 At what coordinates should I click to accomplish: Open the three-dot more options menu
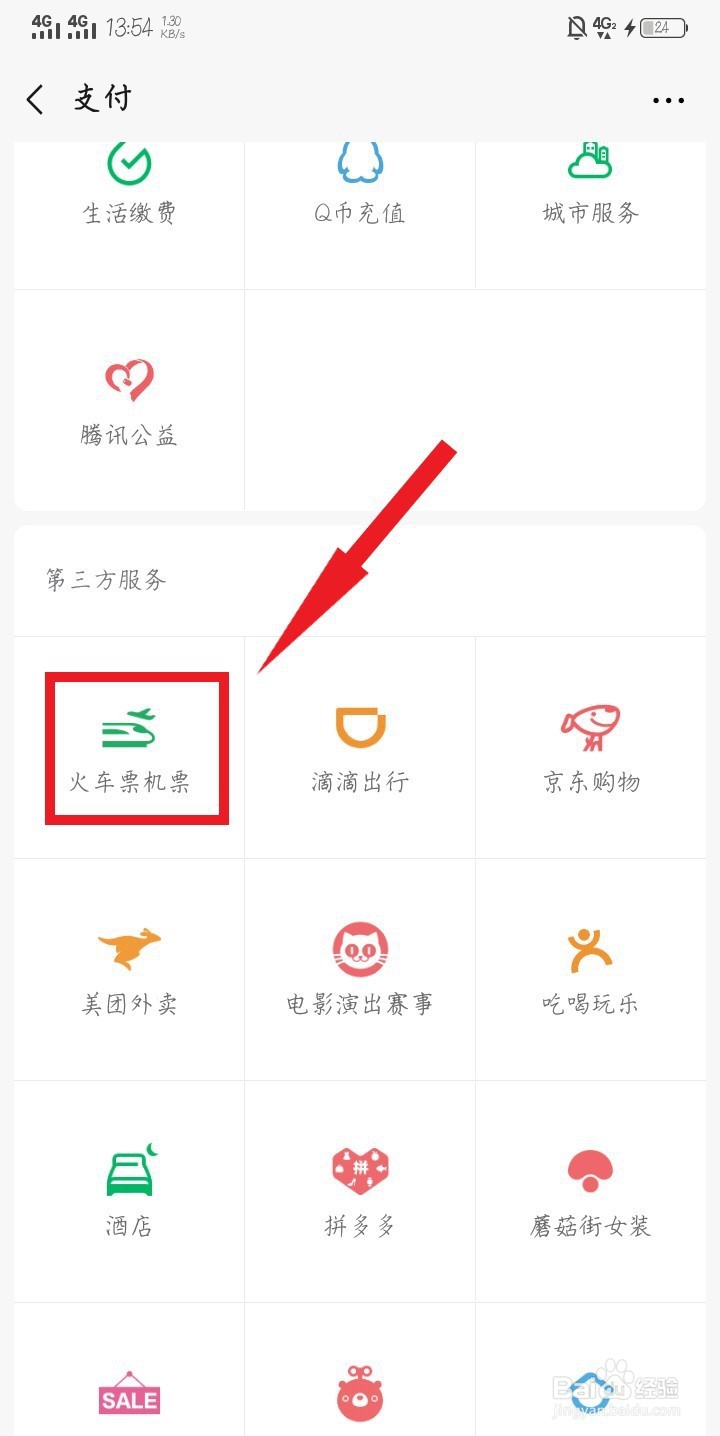tap(668, 99)
